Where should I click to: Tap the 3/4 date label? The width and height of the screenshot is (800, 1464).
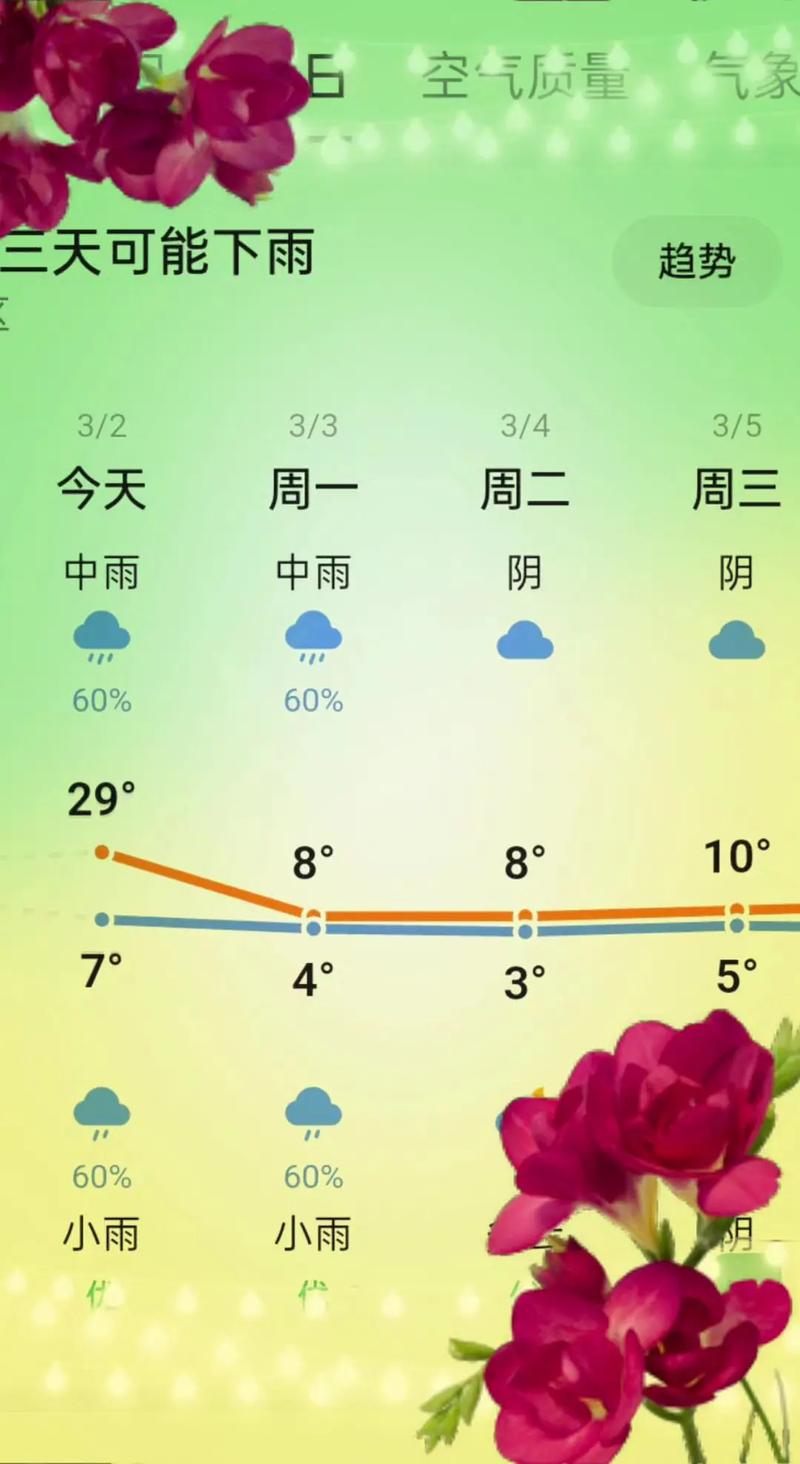click(525, 424)
